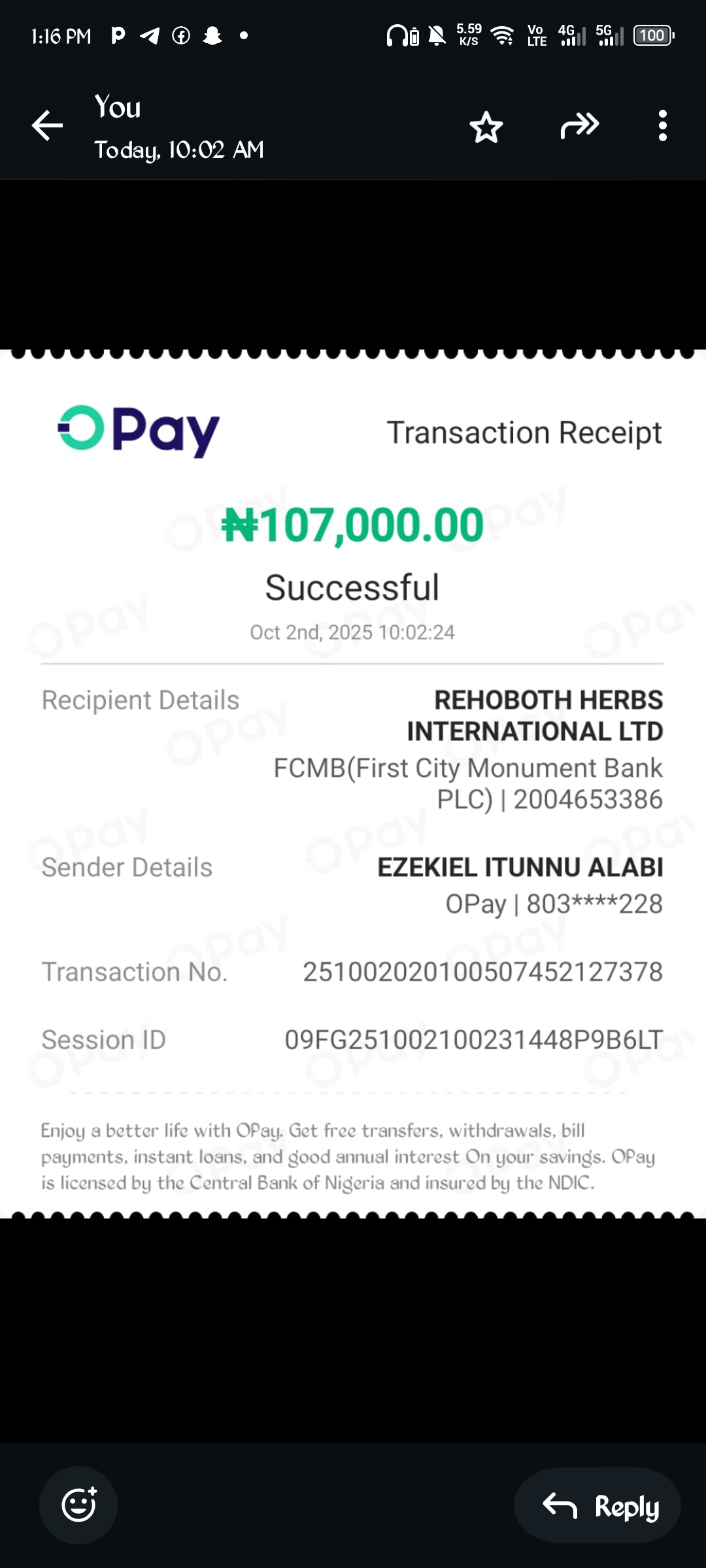This screenshot has height=1568, width=706.
Task: Open the three-dot overflow menu
Action: click(x=662, y=125)
